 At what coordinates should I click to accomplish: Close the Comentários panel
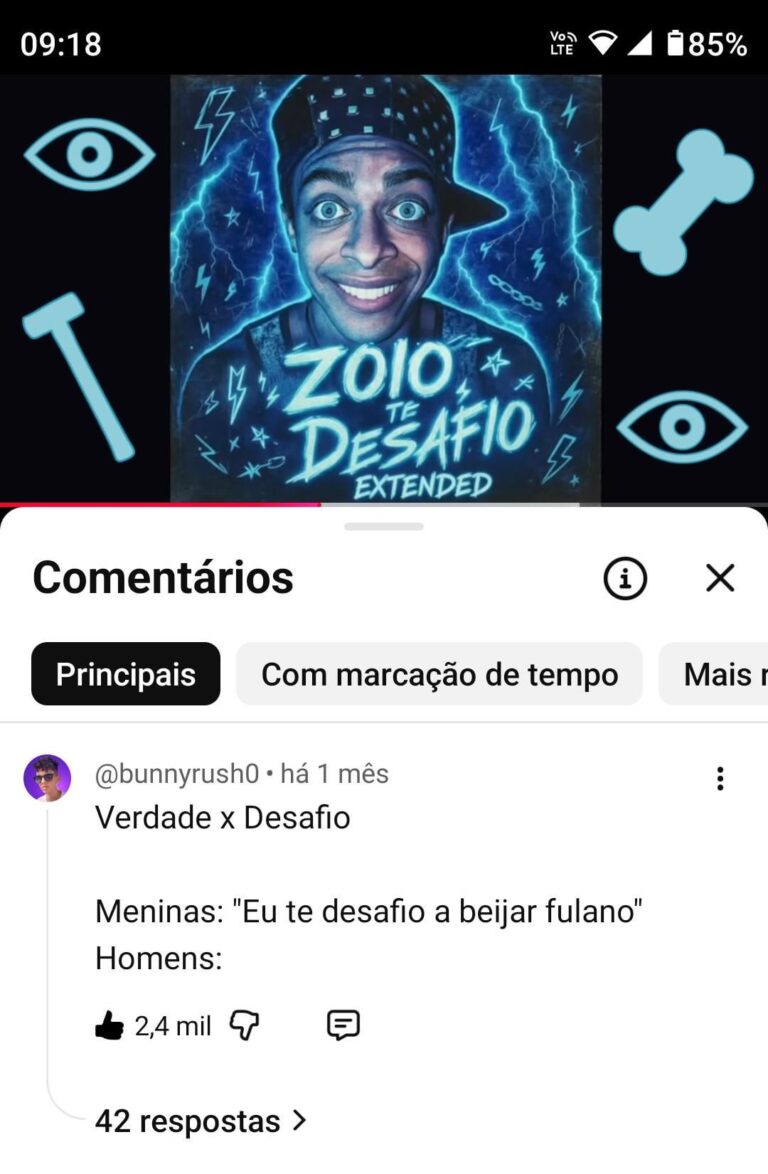tap(720, 578)
